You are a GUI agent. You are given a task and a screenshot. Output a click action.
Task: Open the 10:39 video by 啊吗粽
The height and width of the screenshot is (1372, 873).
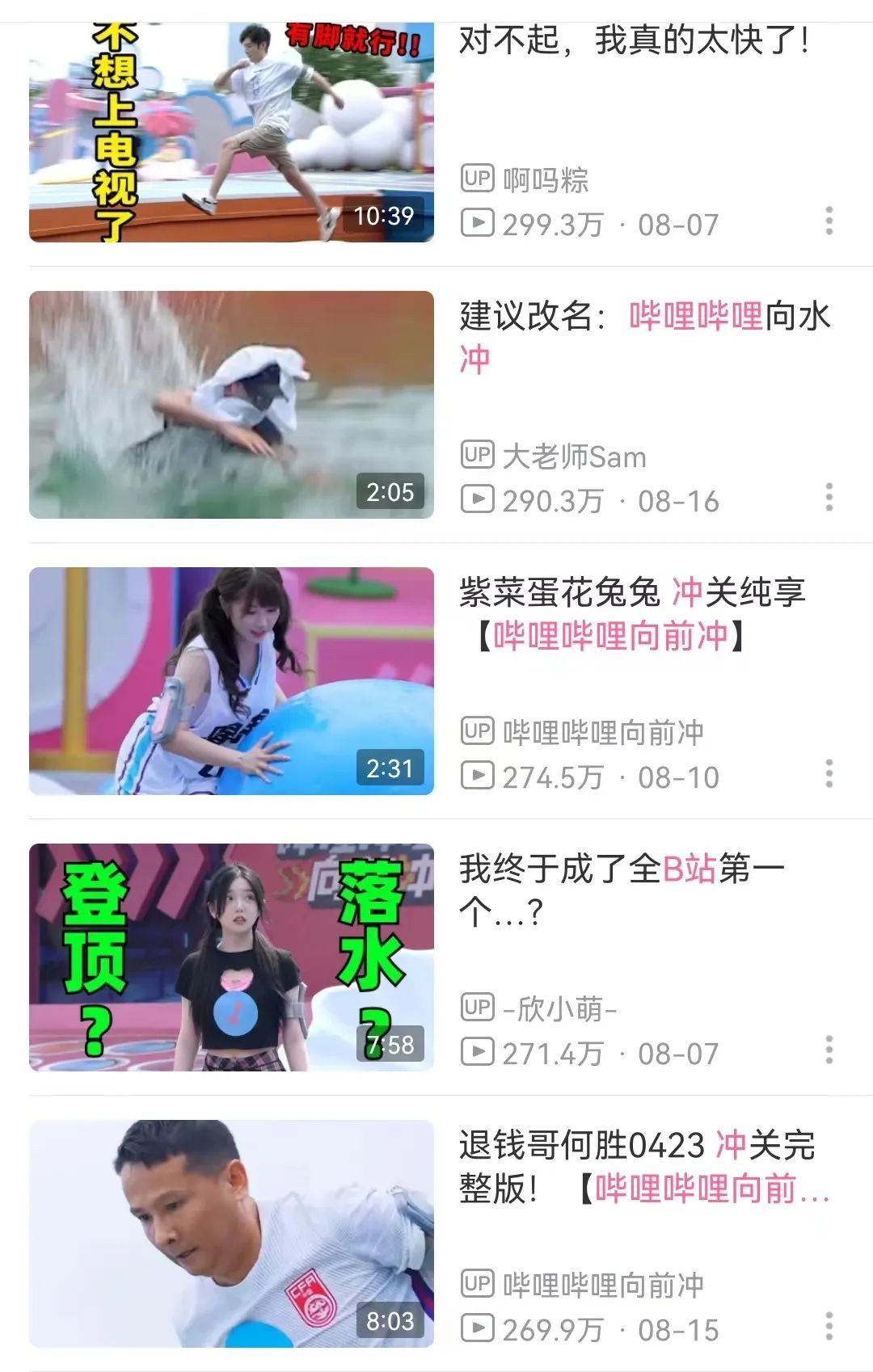pyautogui.click(x=231, y=133)
